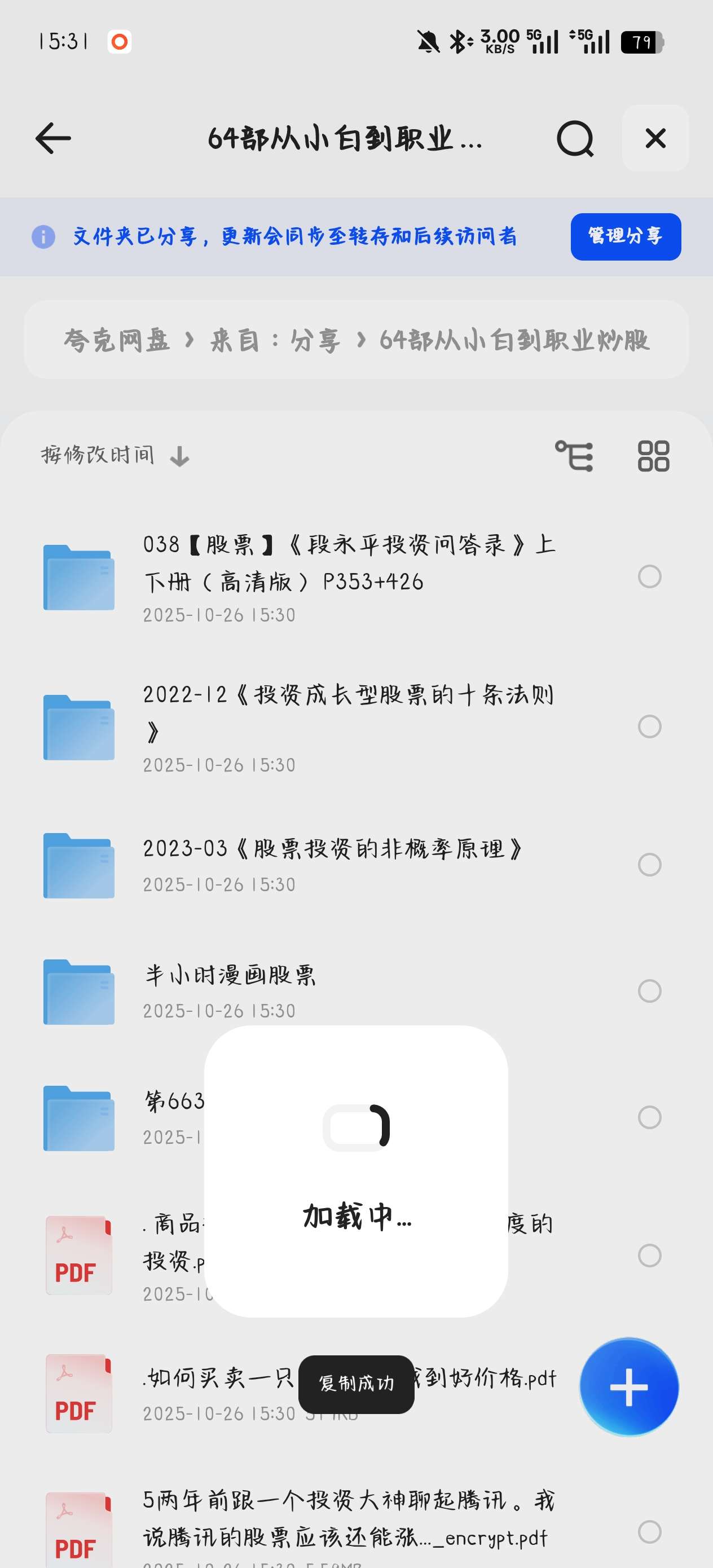Tap the search icon in the top bar
Image resolution: width=713 pixels, height=1568 pixels.
pos(575,139)
